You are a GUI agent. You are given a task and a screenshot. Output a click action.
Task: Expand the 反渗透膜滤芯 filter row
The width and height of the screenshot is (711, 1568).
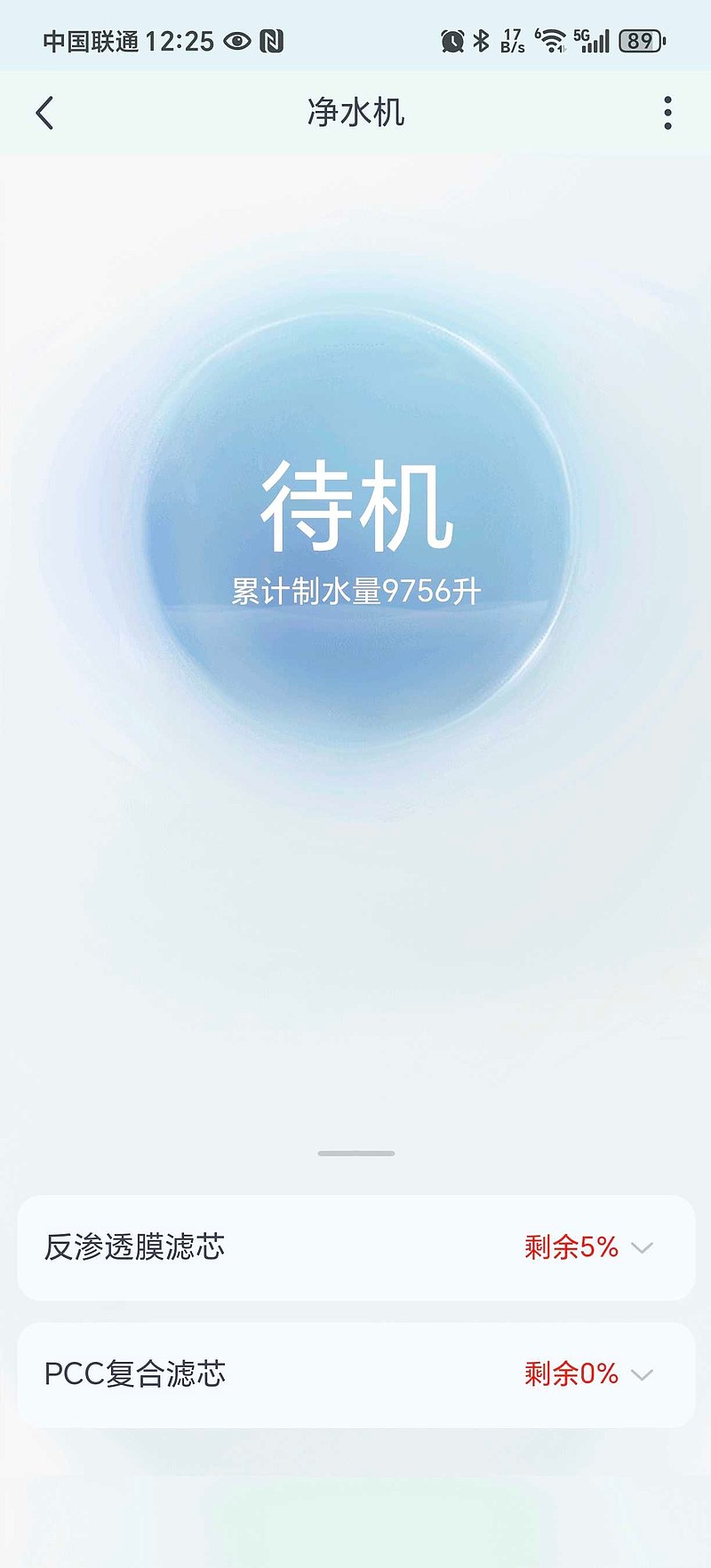641,1247
